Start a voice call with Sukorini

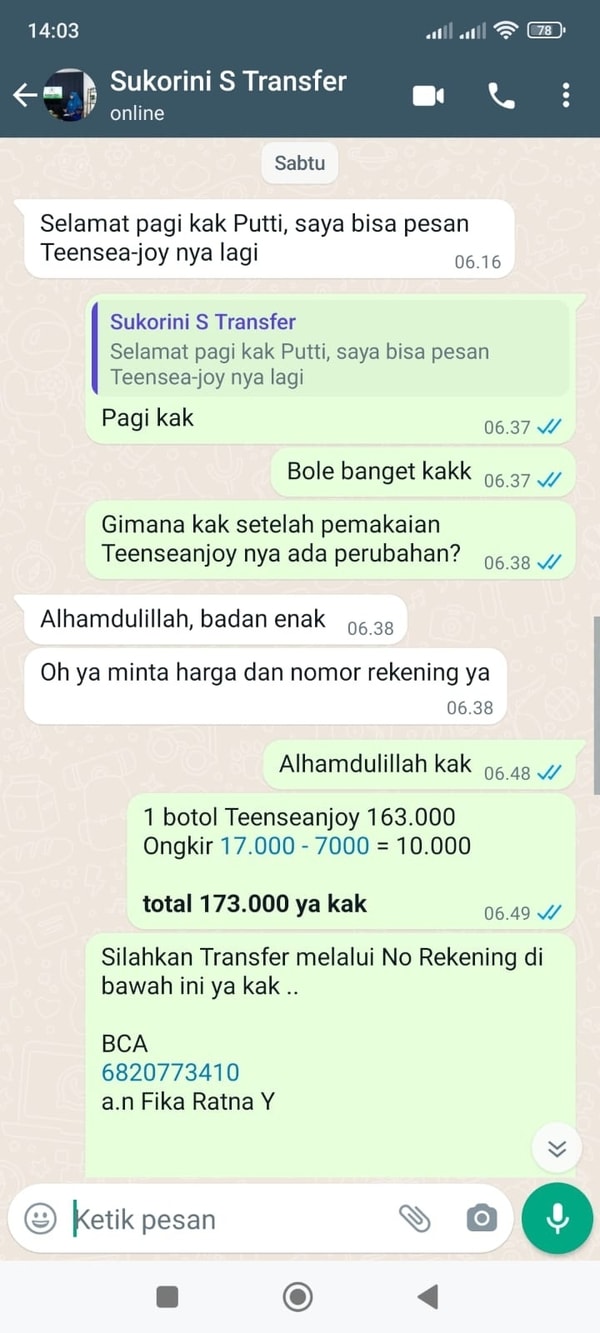[501, 95]
